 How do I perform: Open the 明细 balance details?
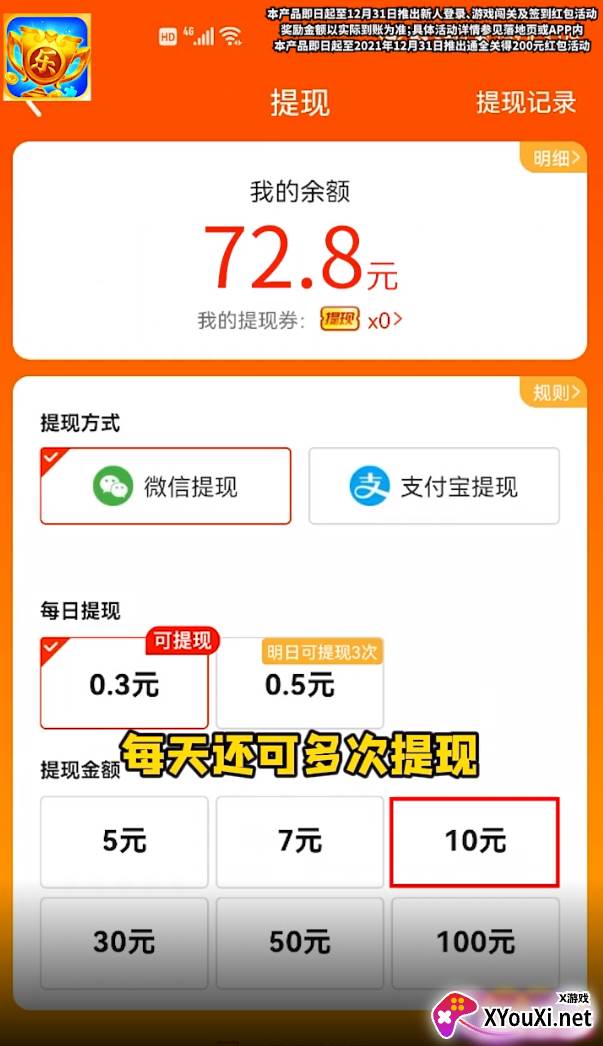click(x=553, y=159)
